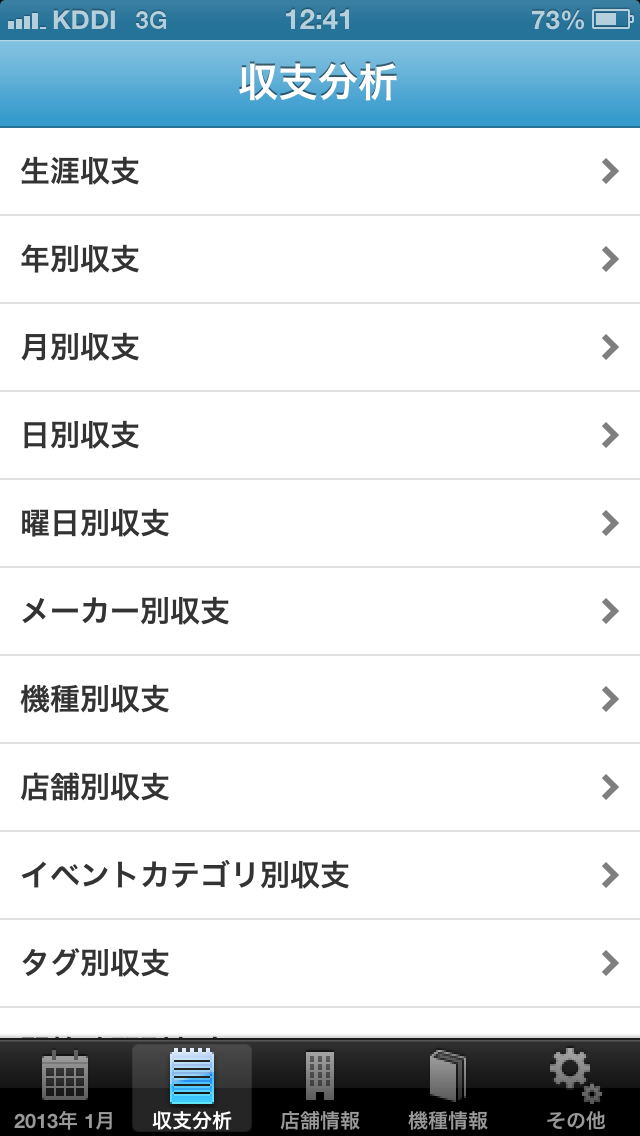Select the タグ別収支 row
Image resolution: width=640 pixels, height=1136 pixels.
tap(320, 964)
